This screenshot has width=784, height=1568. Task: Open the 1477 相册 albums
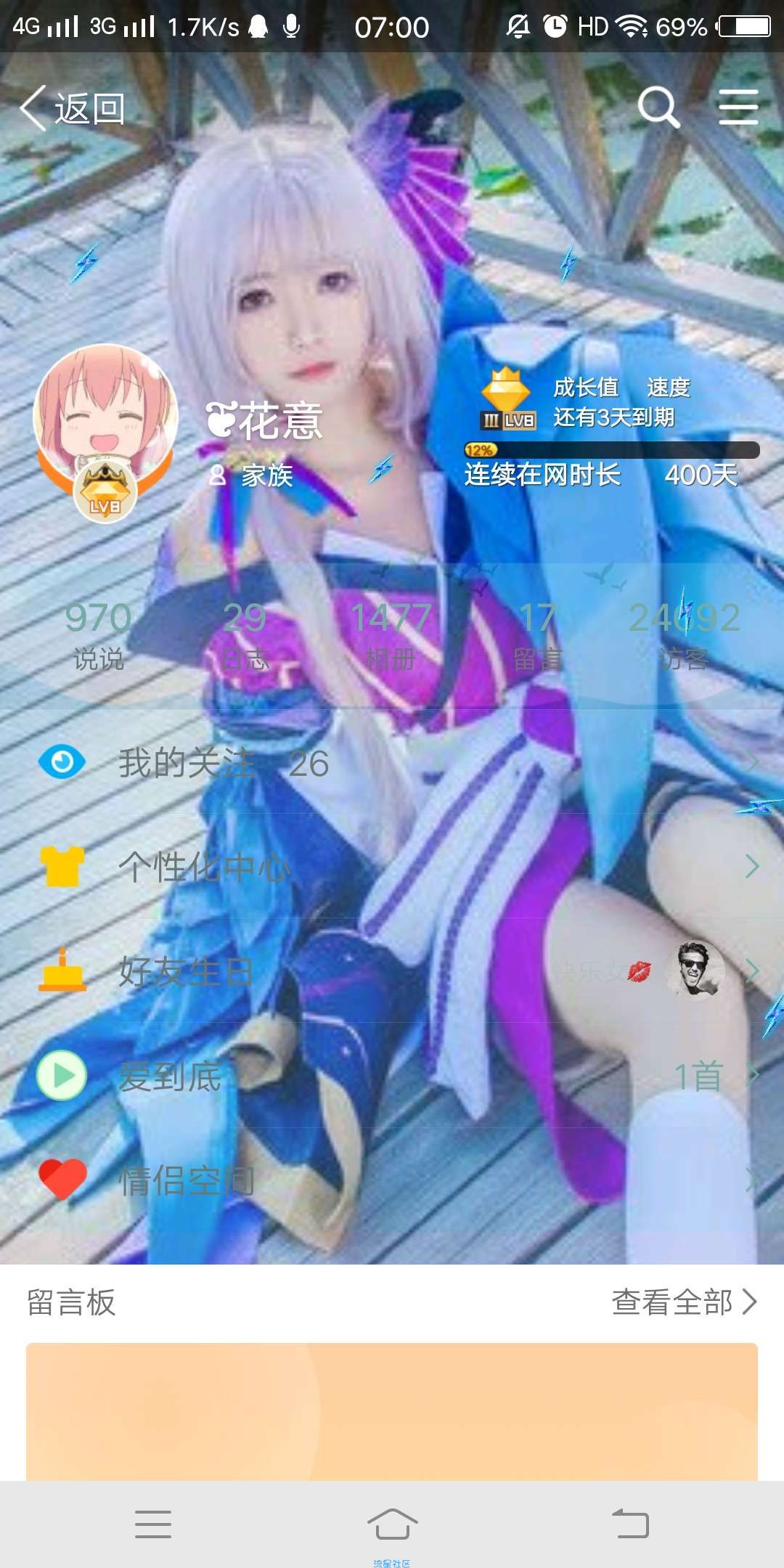[391, 635]
